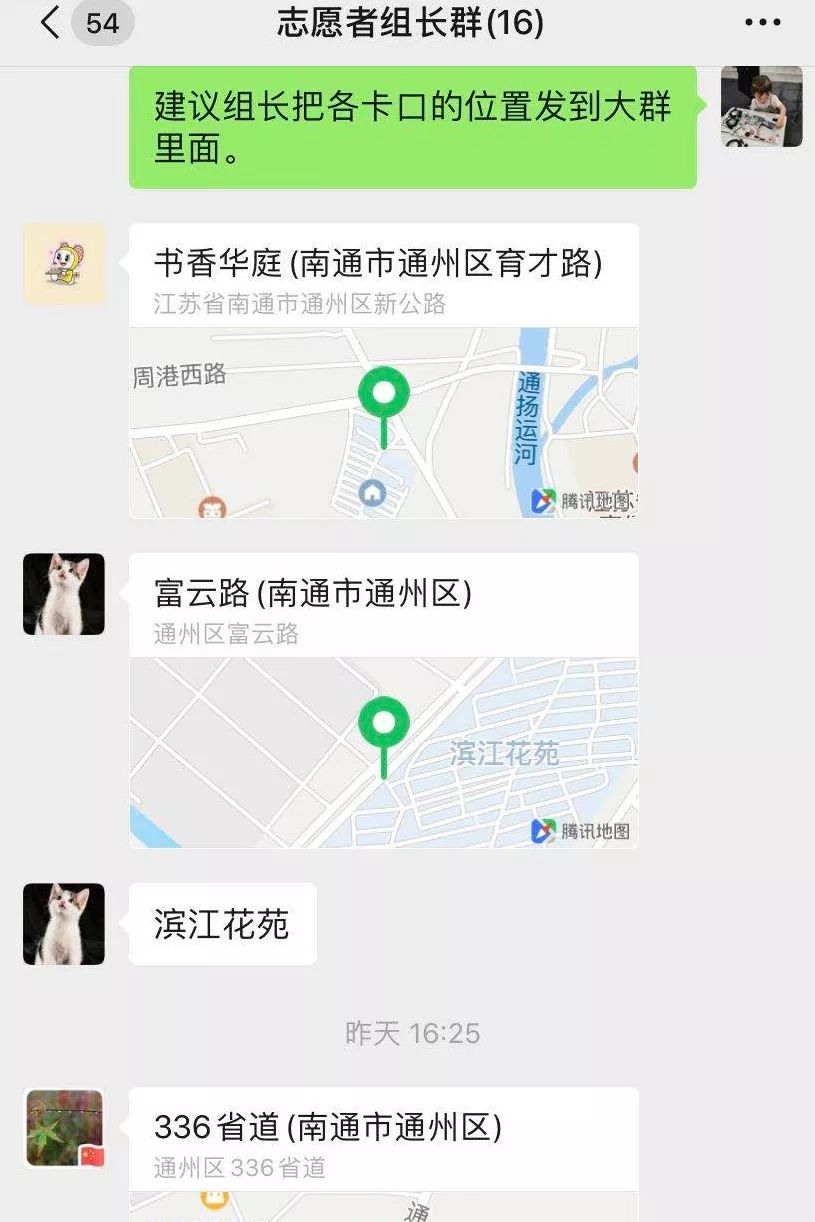Open the group chat overflow menu
The height and width of the screenshot is (1222, 815).
(x=763, y=23)
